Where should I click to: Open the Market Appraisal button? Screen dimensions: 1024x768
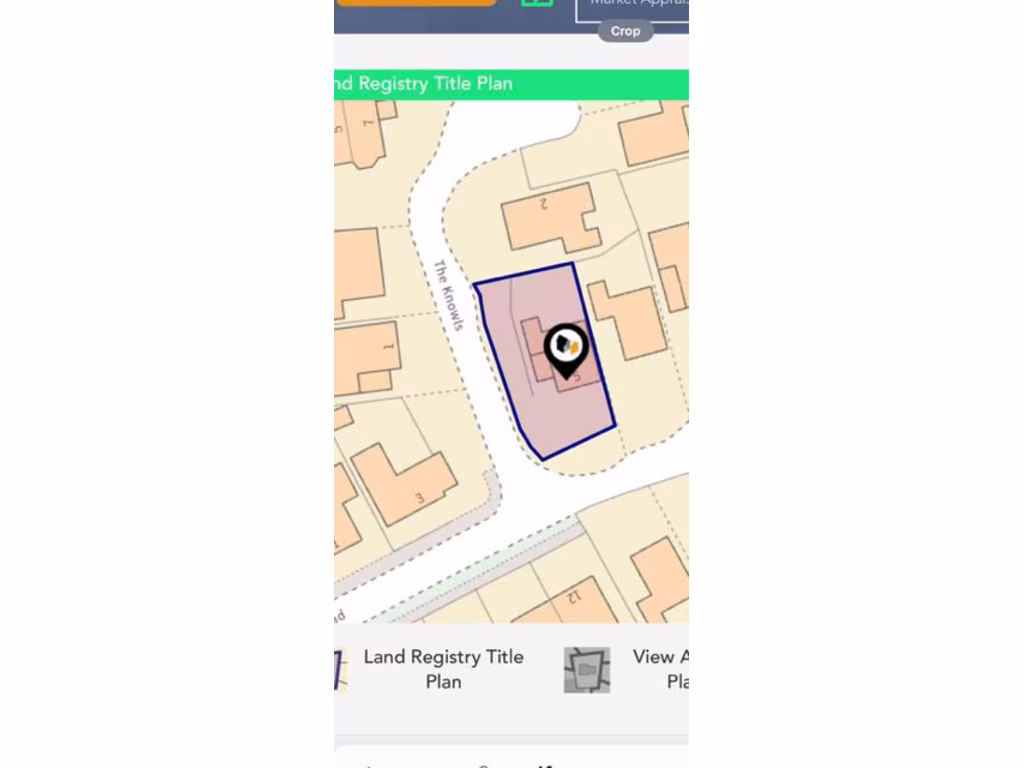coord(633,8)
